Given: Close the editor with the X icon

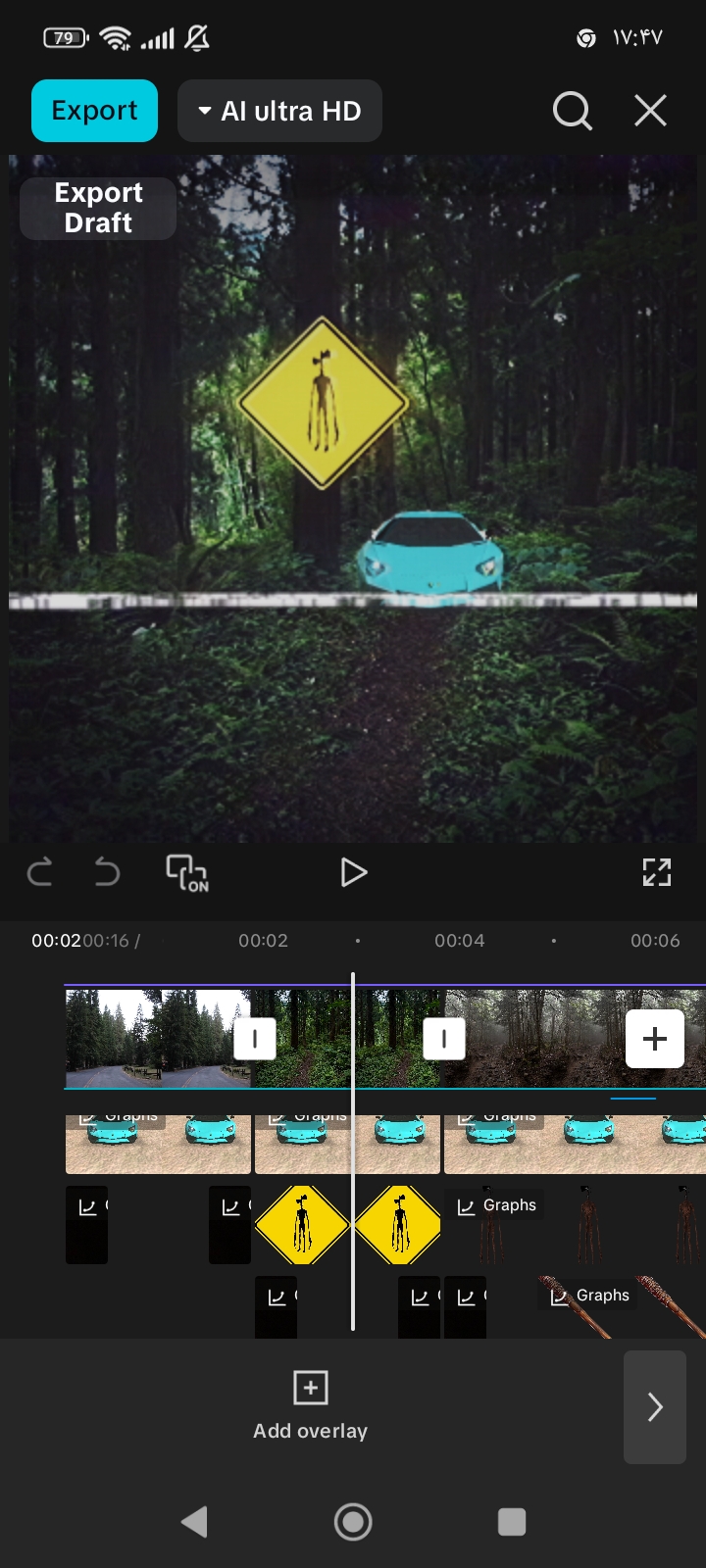Looking at the screenshot, I should click(x=650, y=111).
